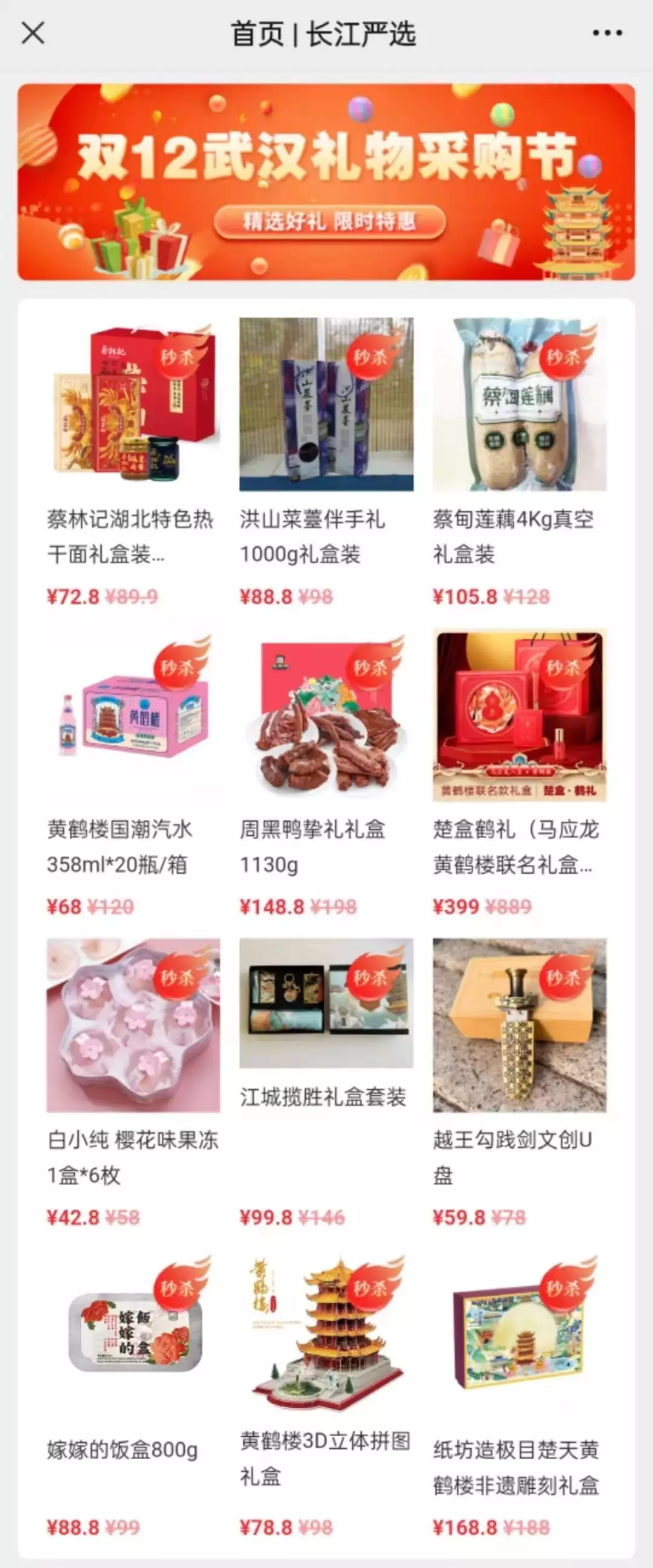Select 蔡甸莲藕4Kg真空礼盒装 item
Viewport: 653px width, 1568px height.
click(519, 405)
